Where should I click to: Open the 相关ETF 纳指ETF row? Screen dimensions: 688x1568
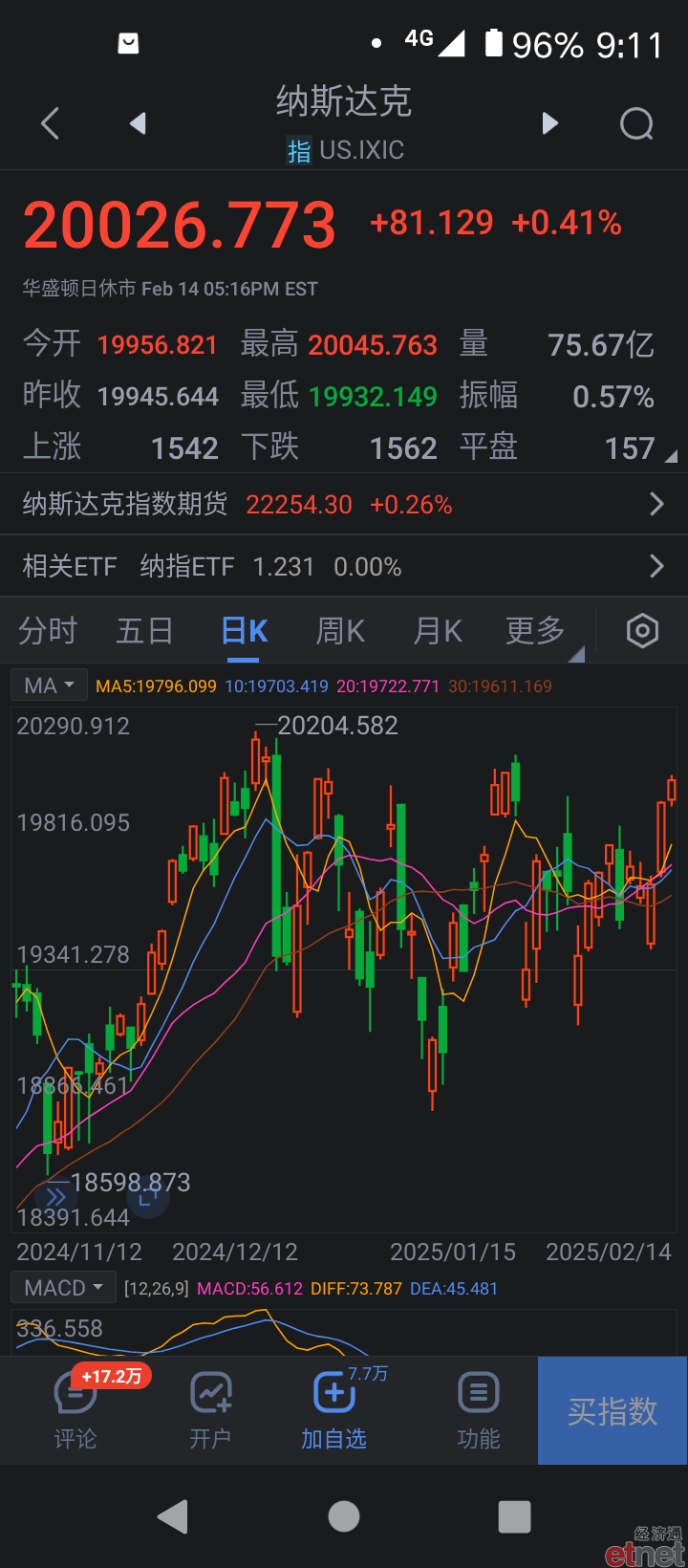pos(344,566)
